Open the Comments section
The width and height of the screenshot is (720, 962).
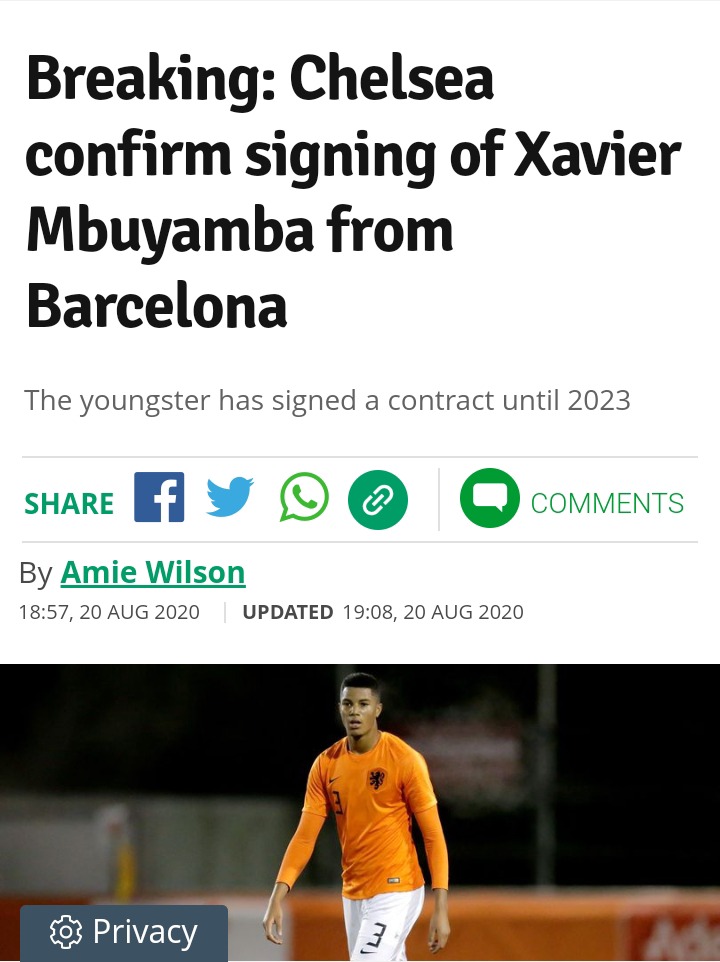point(572,500)
